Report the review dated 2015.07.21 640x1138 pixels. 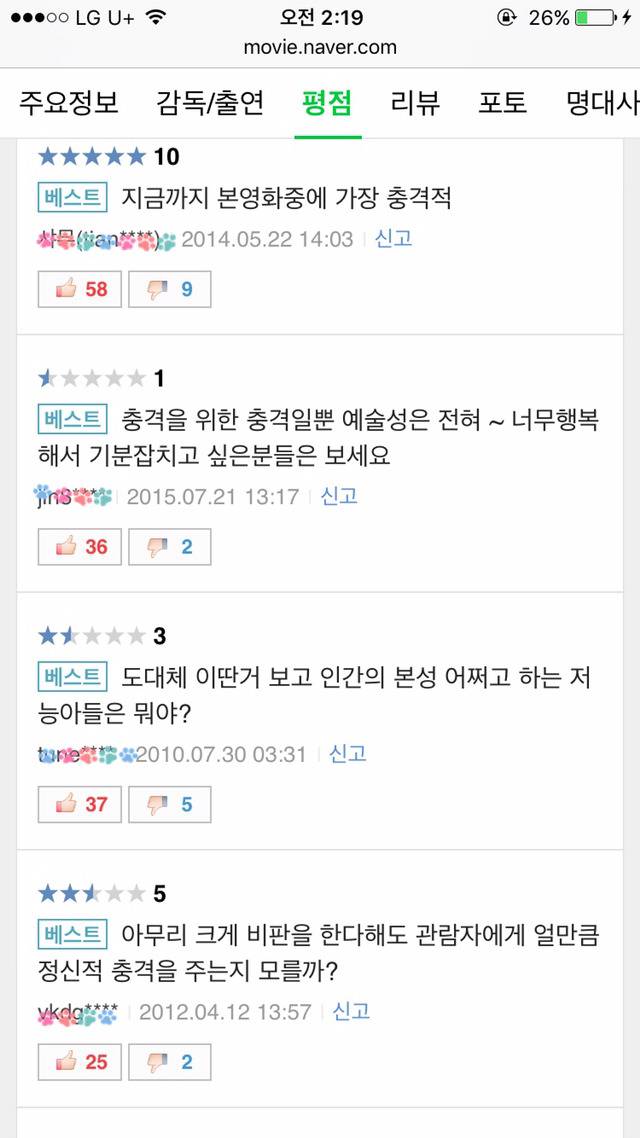(x=339, y=496)
